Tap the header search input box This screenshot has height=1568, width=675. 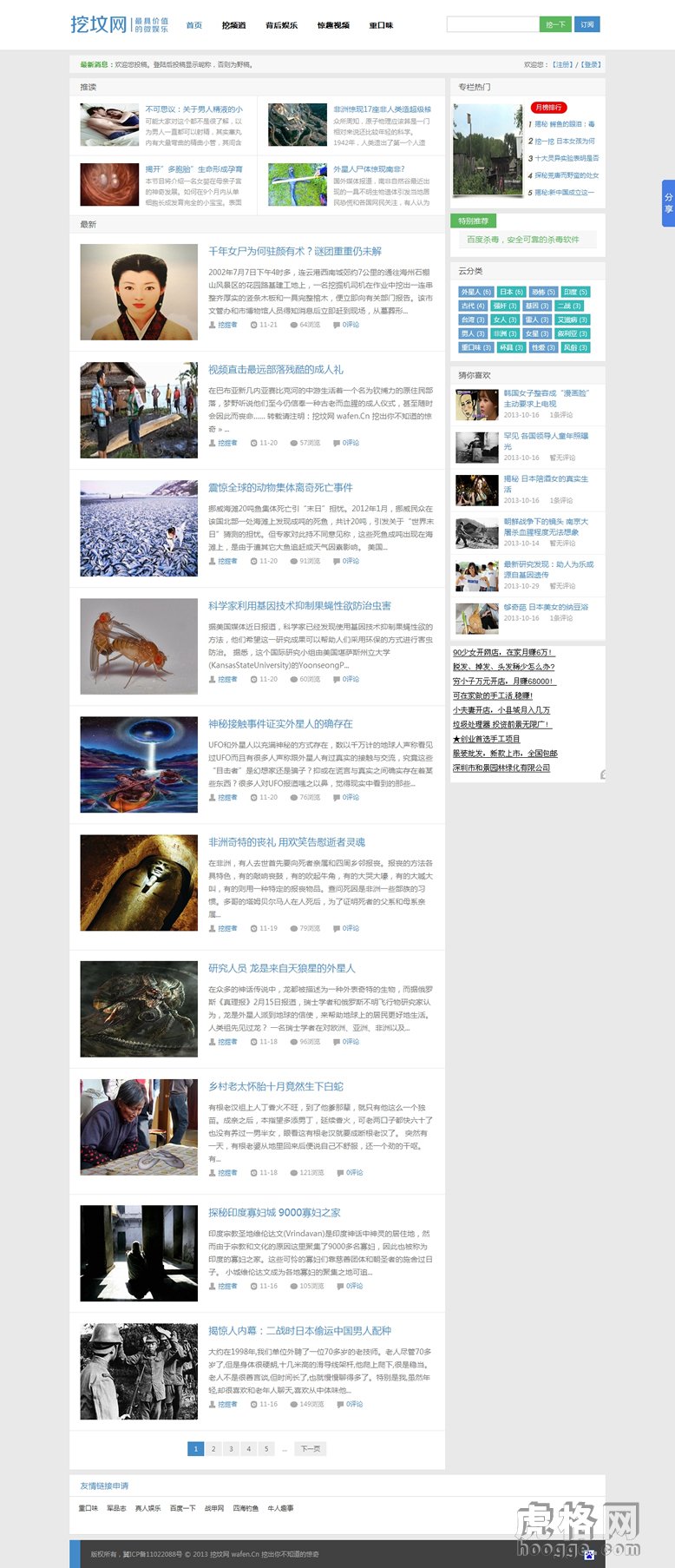pyautogui.click(x=492, y=24)
